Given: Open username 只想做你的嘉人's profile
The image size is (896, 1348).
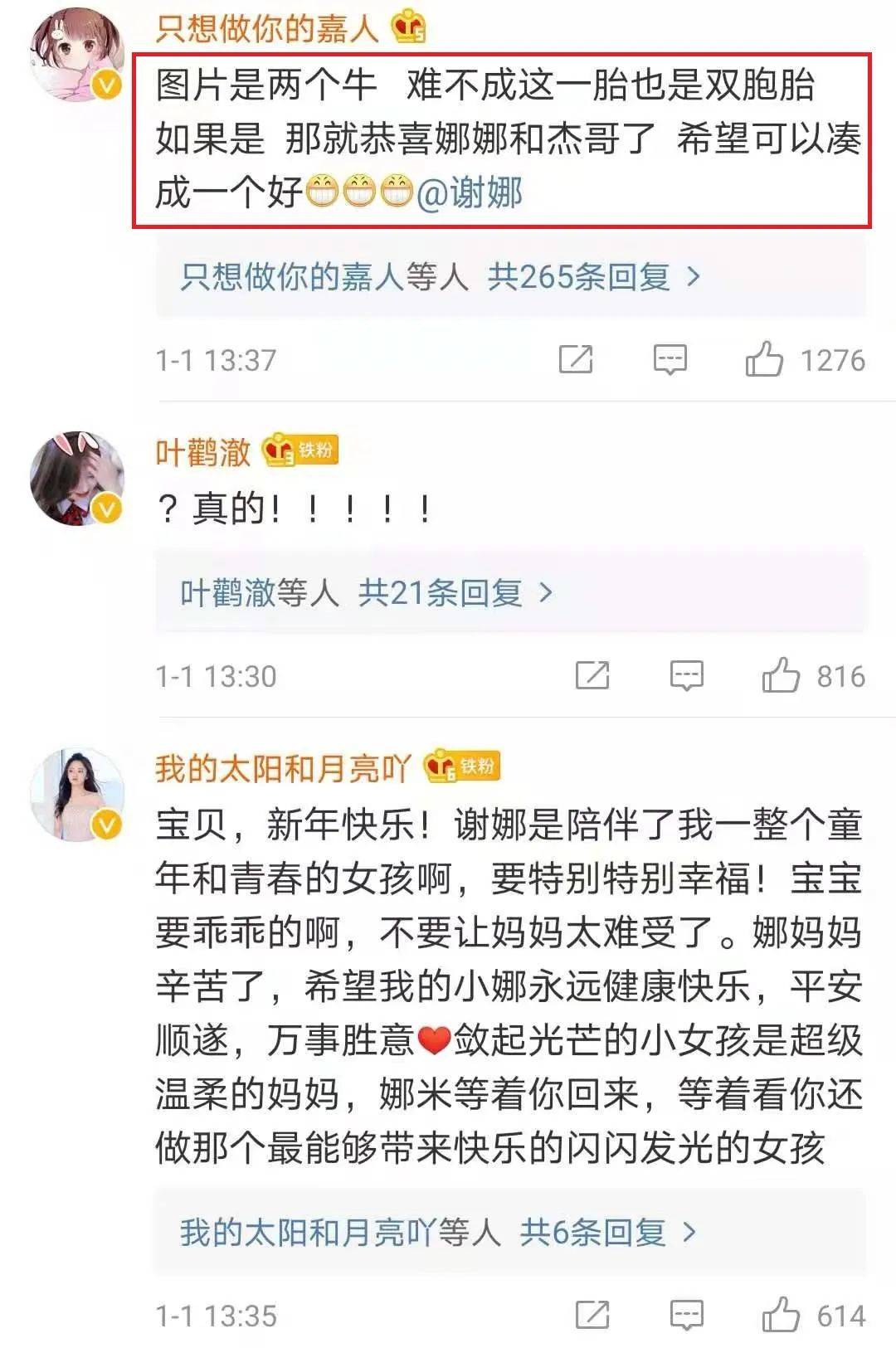Looking at the screenshot, I should [x=267, y=29].
